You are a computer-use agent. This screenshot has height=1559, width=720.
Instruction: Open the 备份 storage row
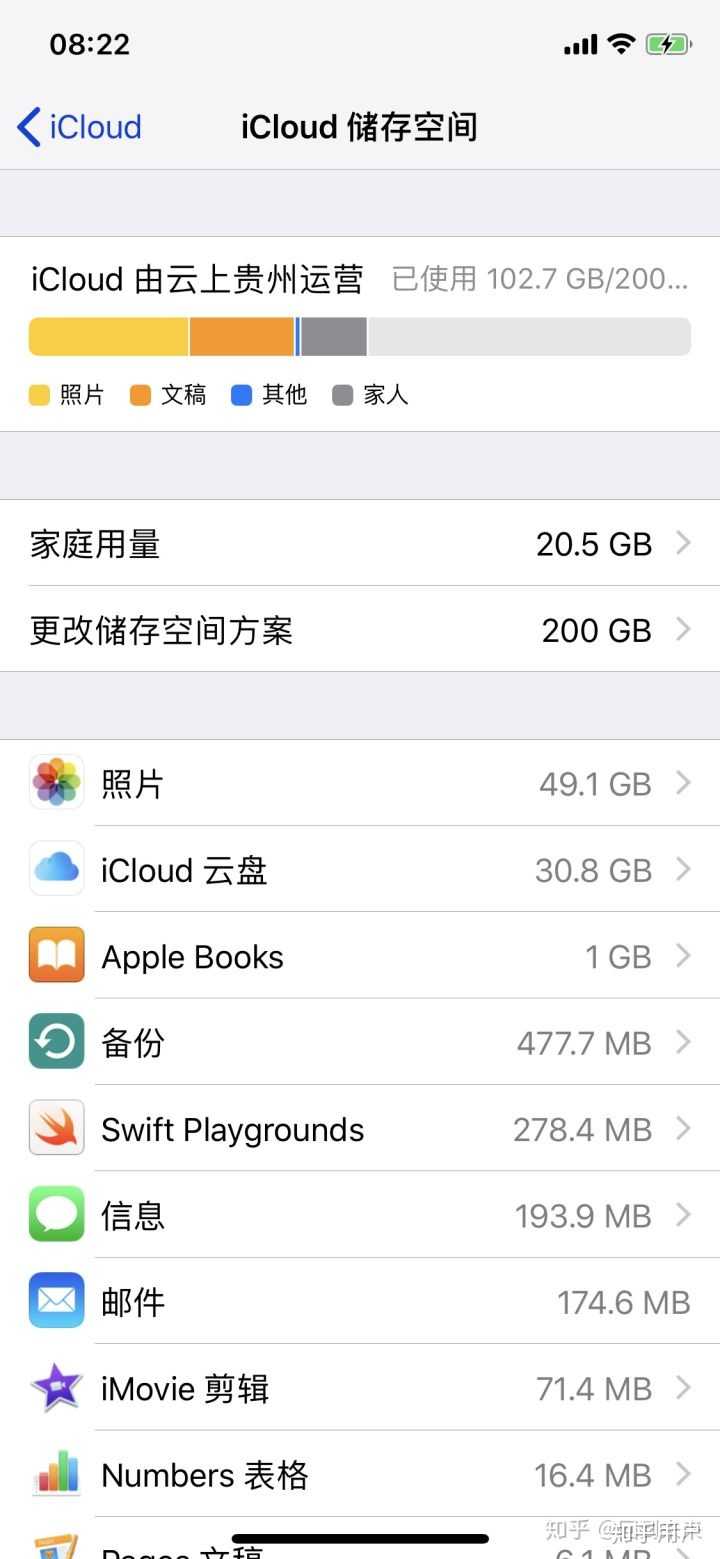click(360, 1042)
